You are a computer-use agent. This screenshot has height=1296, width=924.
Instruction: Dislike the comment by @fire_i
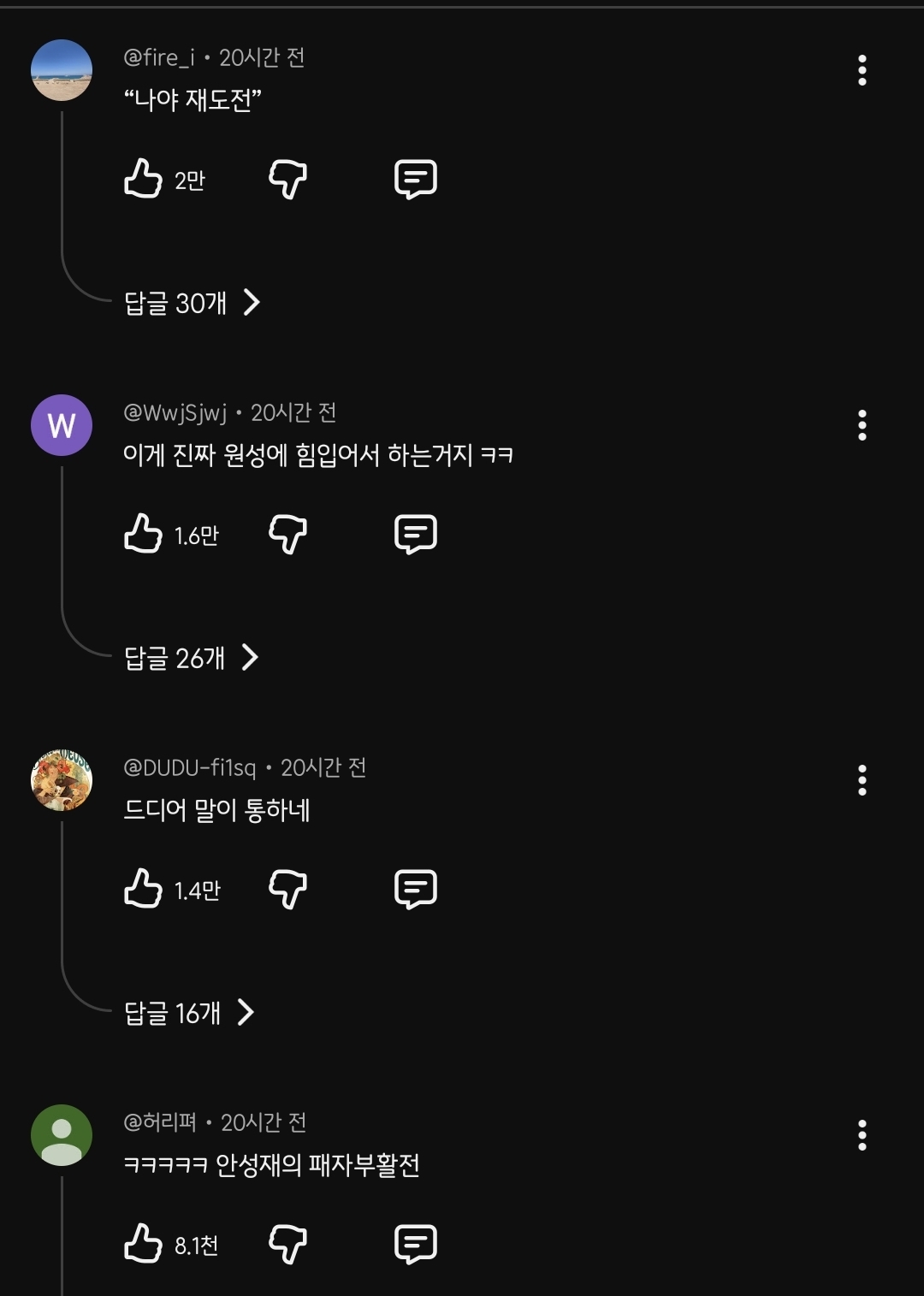(287, 180)
